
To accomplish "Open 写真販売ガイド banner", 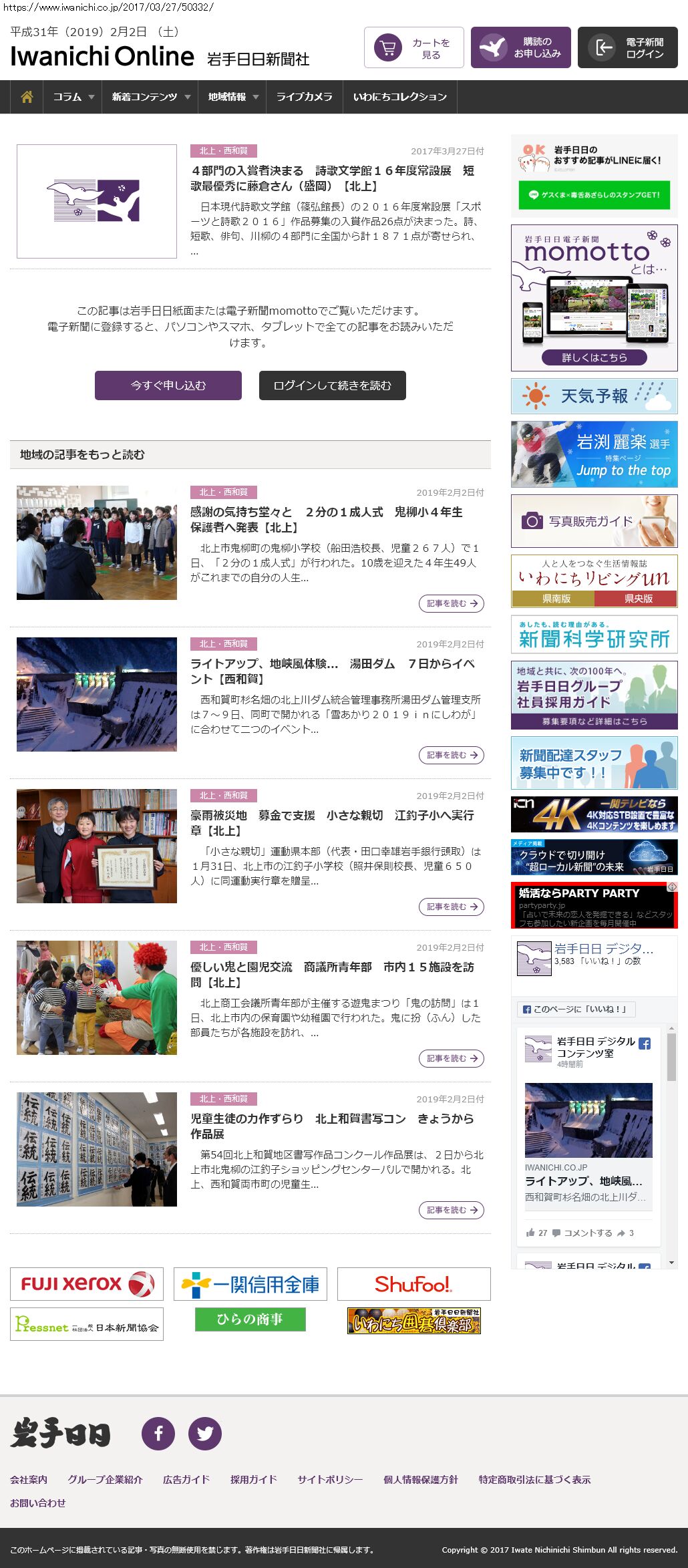I will coord(594,521).
